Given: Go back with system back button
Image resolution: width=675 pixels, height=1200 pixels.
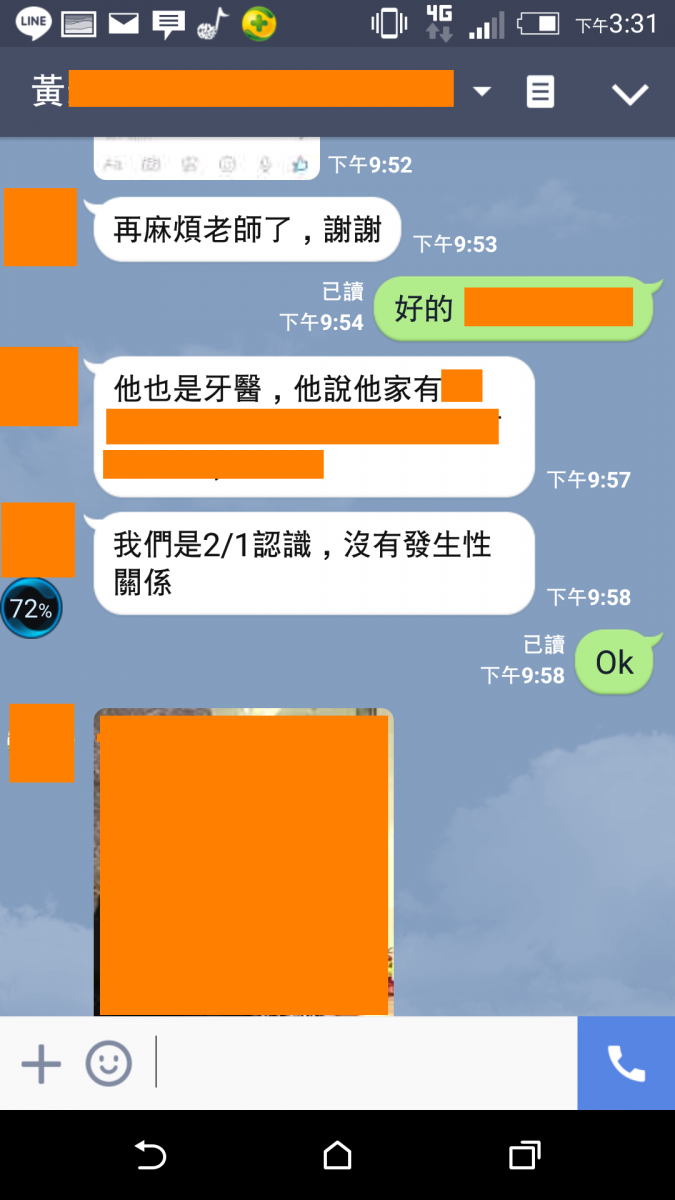Looking at the screenshot, I should click(x=150, y=1156).
